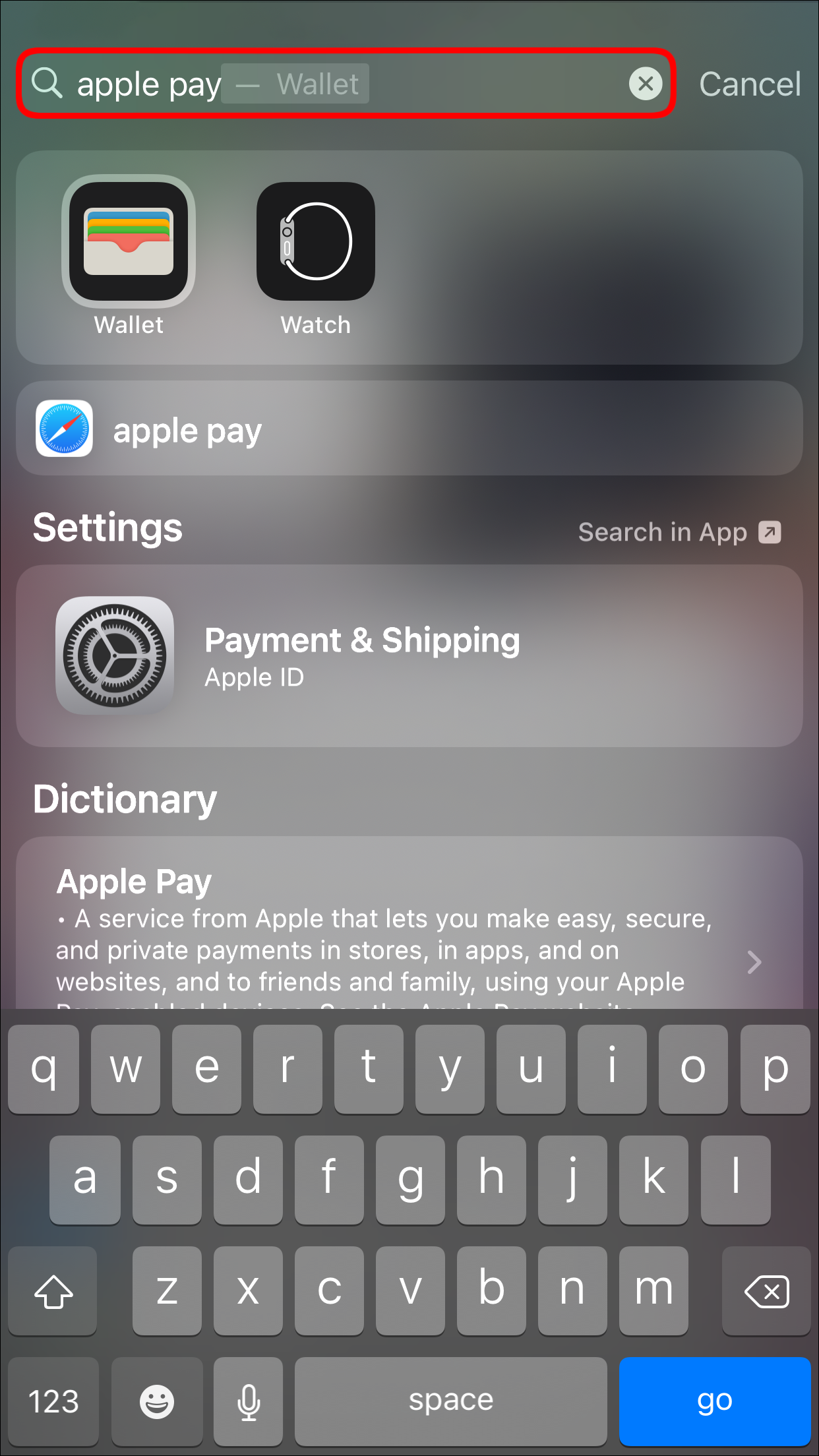Tap the go key on keyboard

[x=714, y=1401]
